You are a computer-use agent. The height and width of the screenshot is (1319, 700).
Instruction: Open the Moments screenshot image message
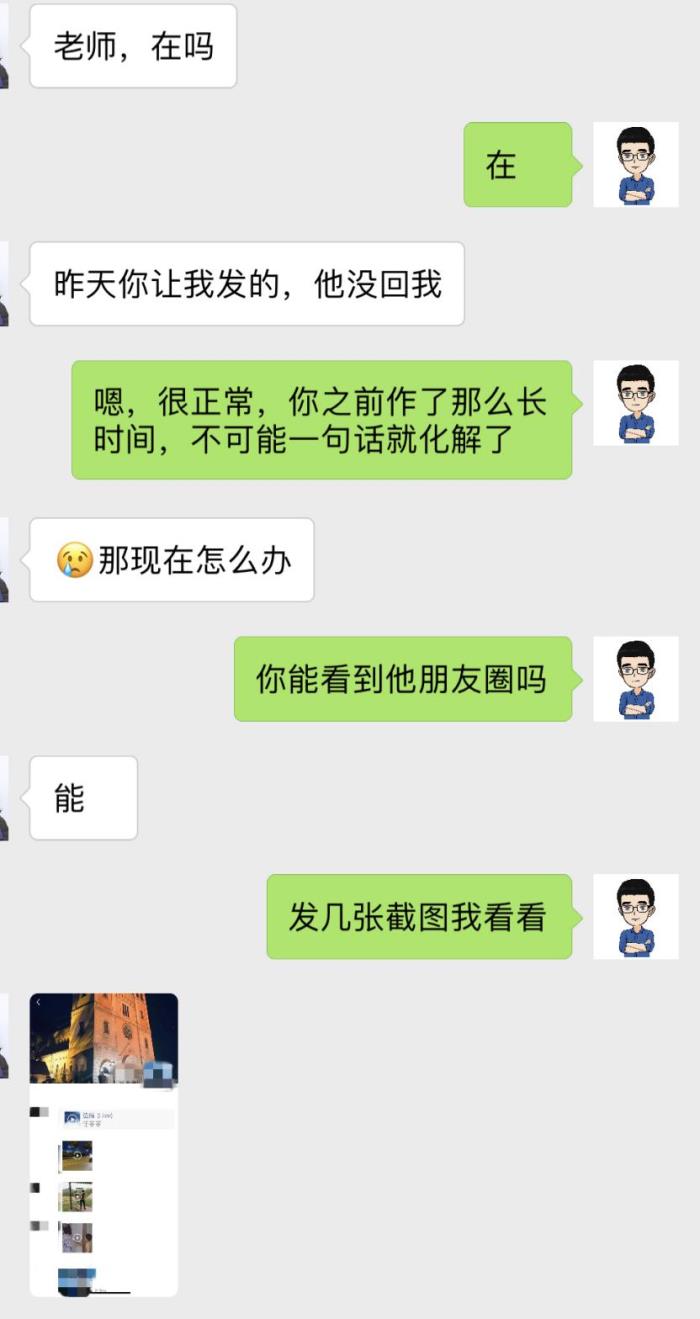[x=104, y=1144]
